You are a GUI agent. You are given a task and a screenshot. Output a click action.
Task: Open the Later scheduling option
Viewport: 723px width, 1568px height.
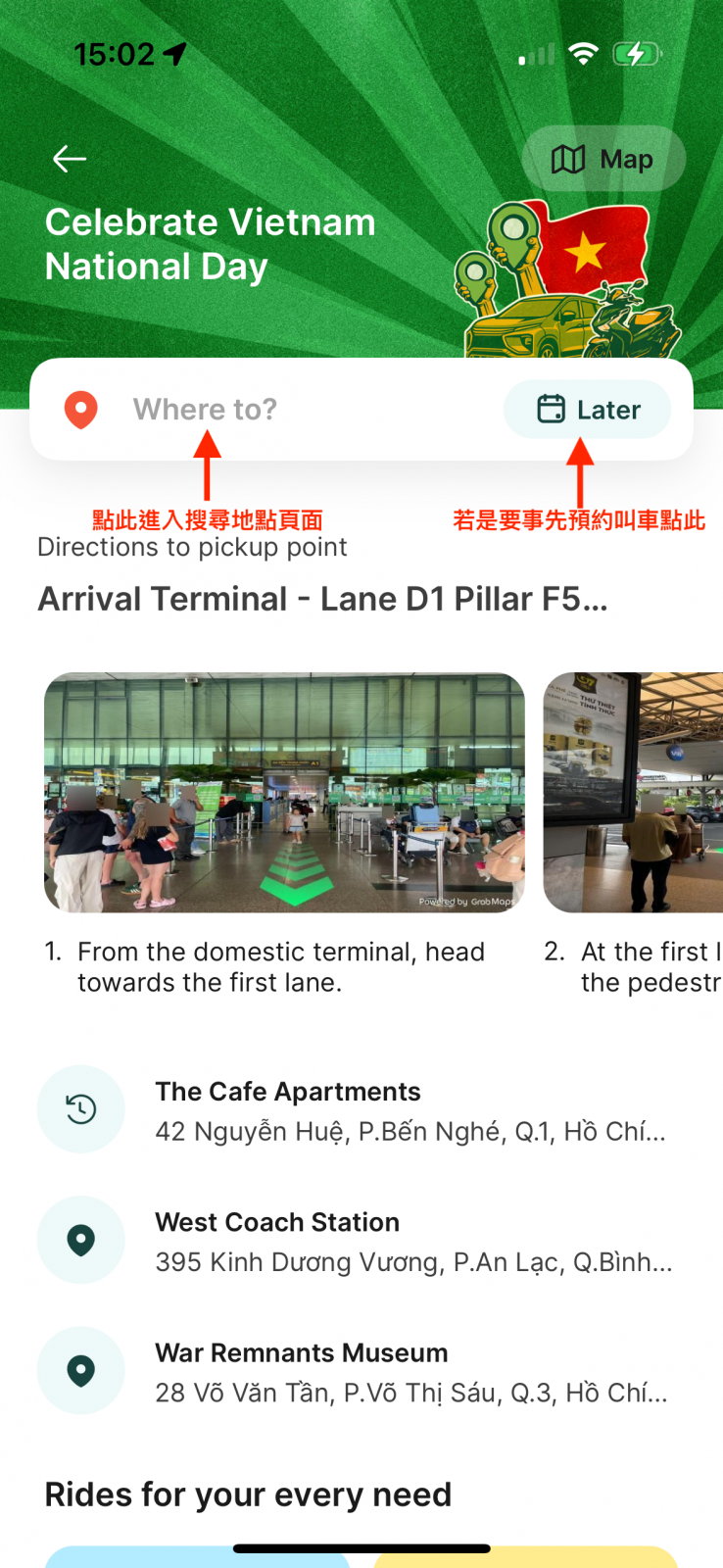587,410
